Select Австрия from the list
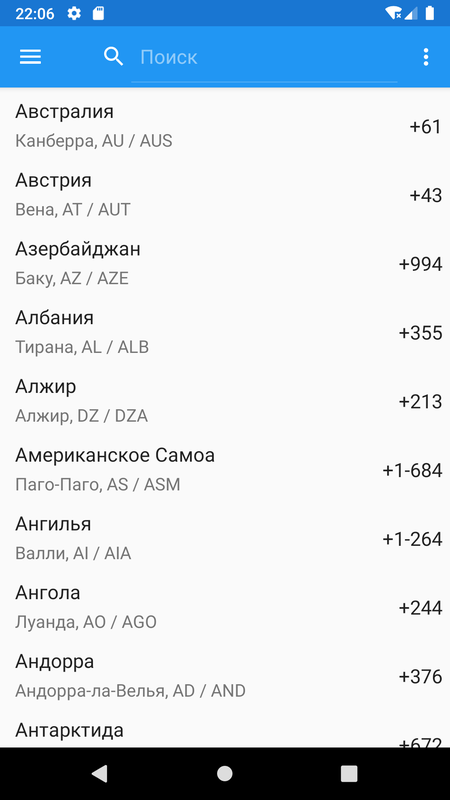Image resolution: width=450 pixels, height=800 pixels. point(225,195)
